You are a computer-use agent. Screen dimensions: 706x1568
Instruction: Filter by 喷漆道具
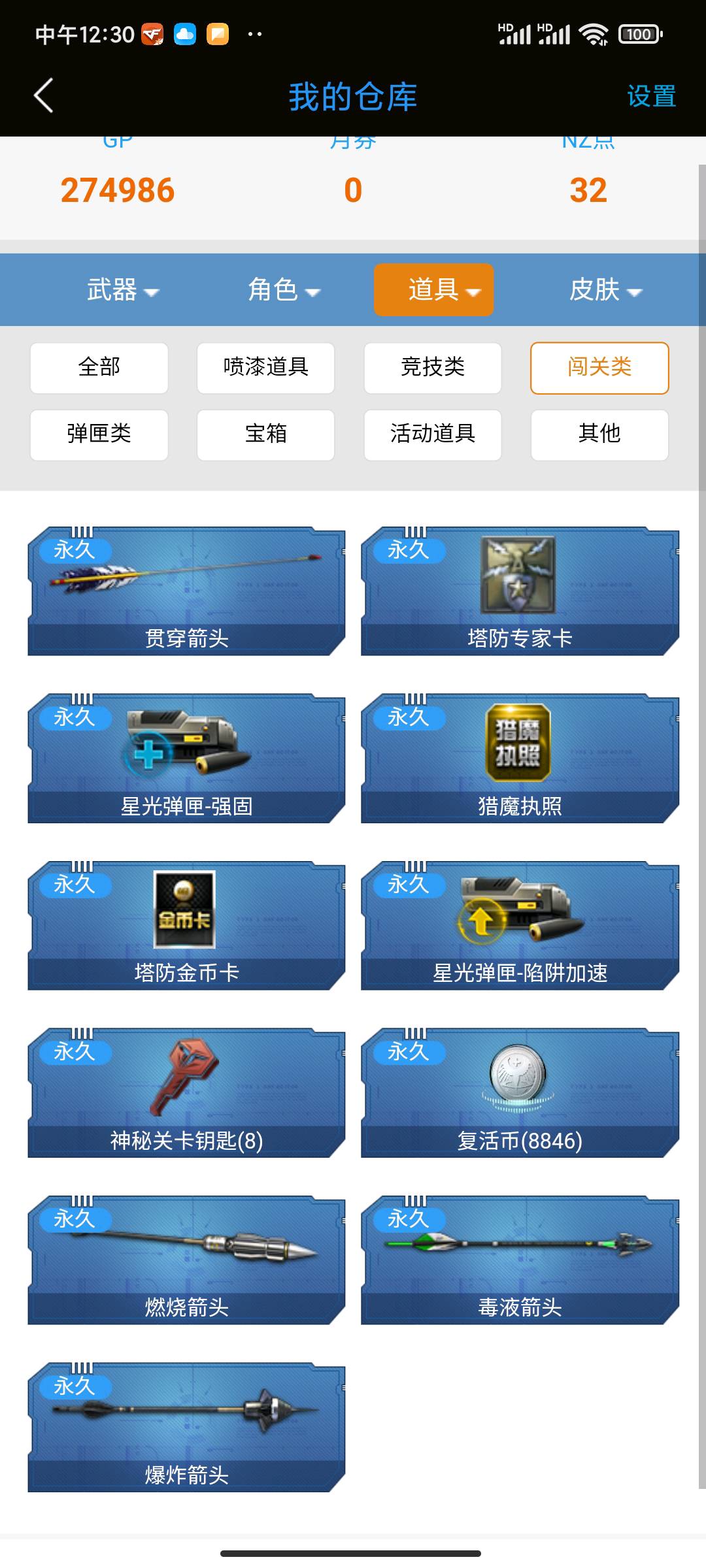pyautogui.click(x=266, y=368)
